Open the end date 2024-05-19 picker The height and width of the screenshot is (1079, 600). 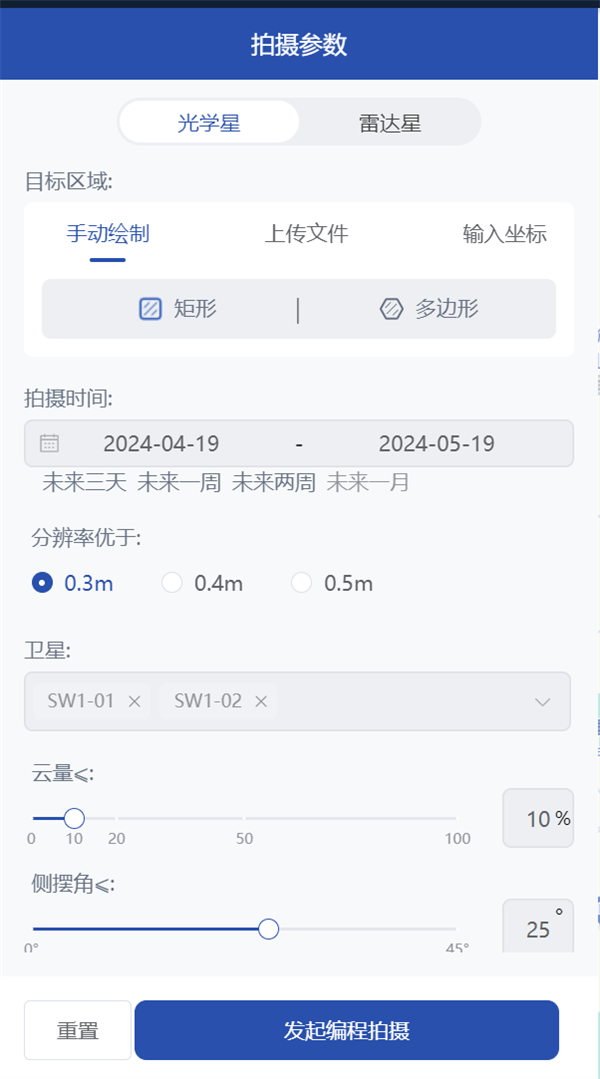(436, 443)
